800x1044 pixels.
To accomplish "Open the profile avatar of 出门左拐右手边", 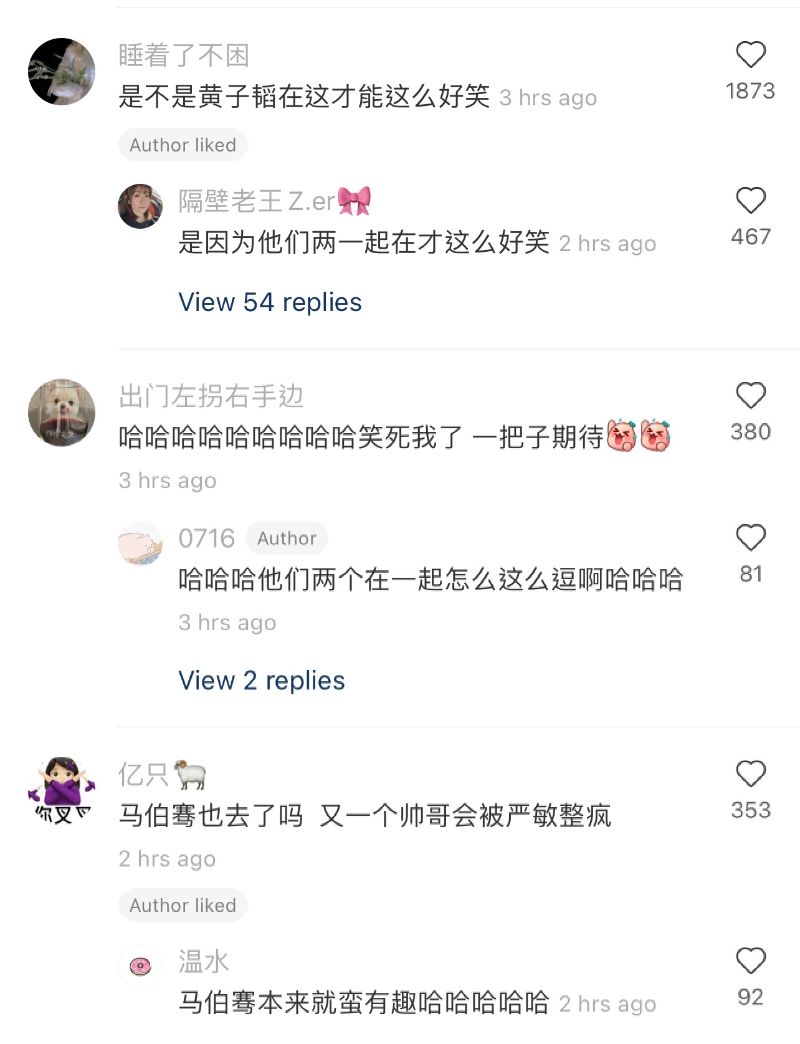I will (x=61, y=412).
